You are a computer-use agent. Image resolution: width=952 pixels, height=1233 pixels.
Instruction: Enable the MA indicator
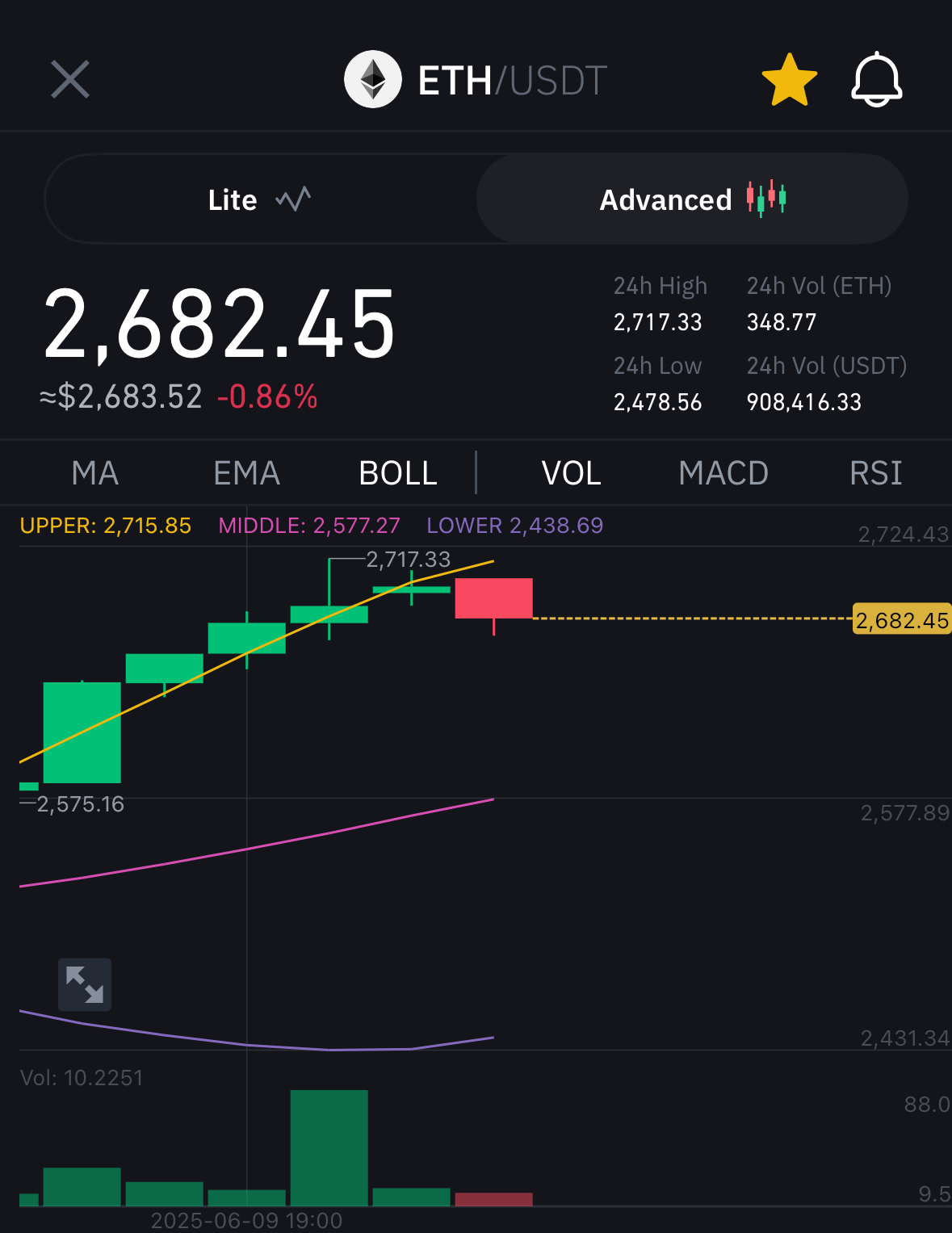(95, 473)
